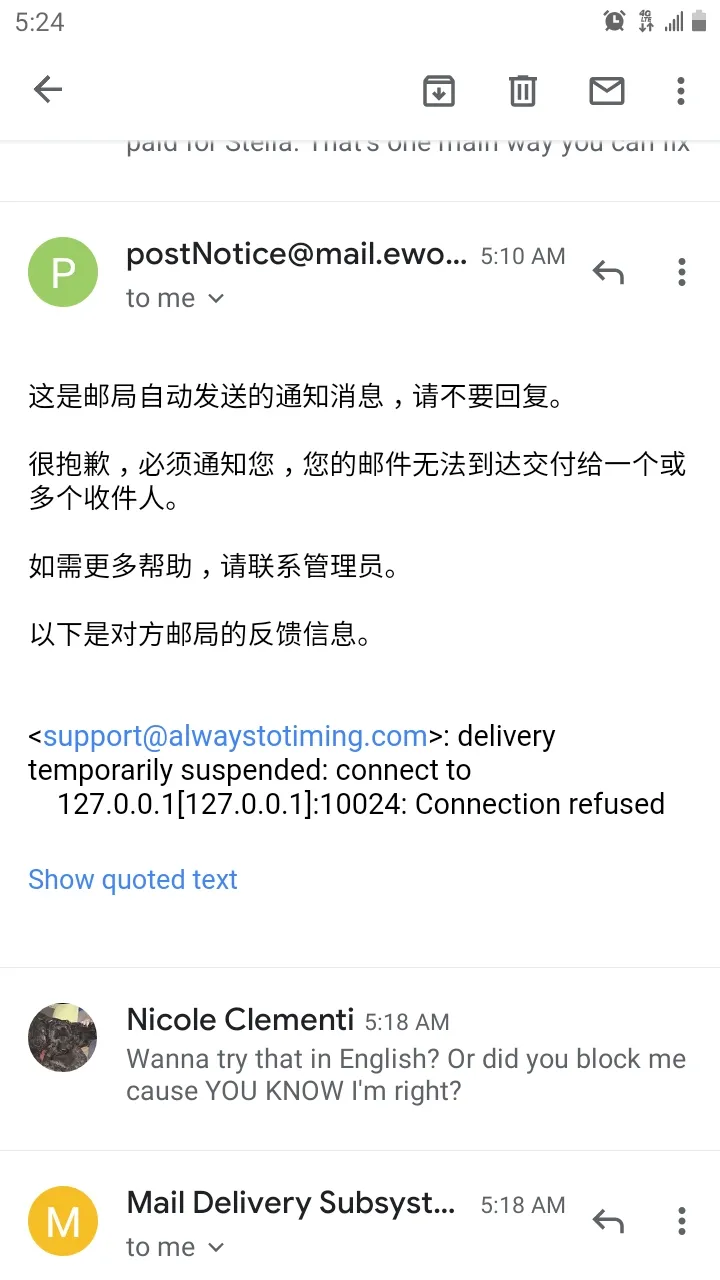Reply to the Mail Delivery Subsystem email
Viewport: 720px width, 1280px height.
[608, 1221]
